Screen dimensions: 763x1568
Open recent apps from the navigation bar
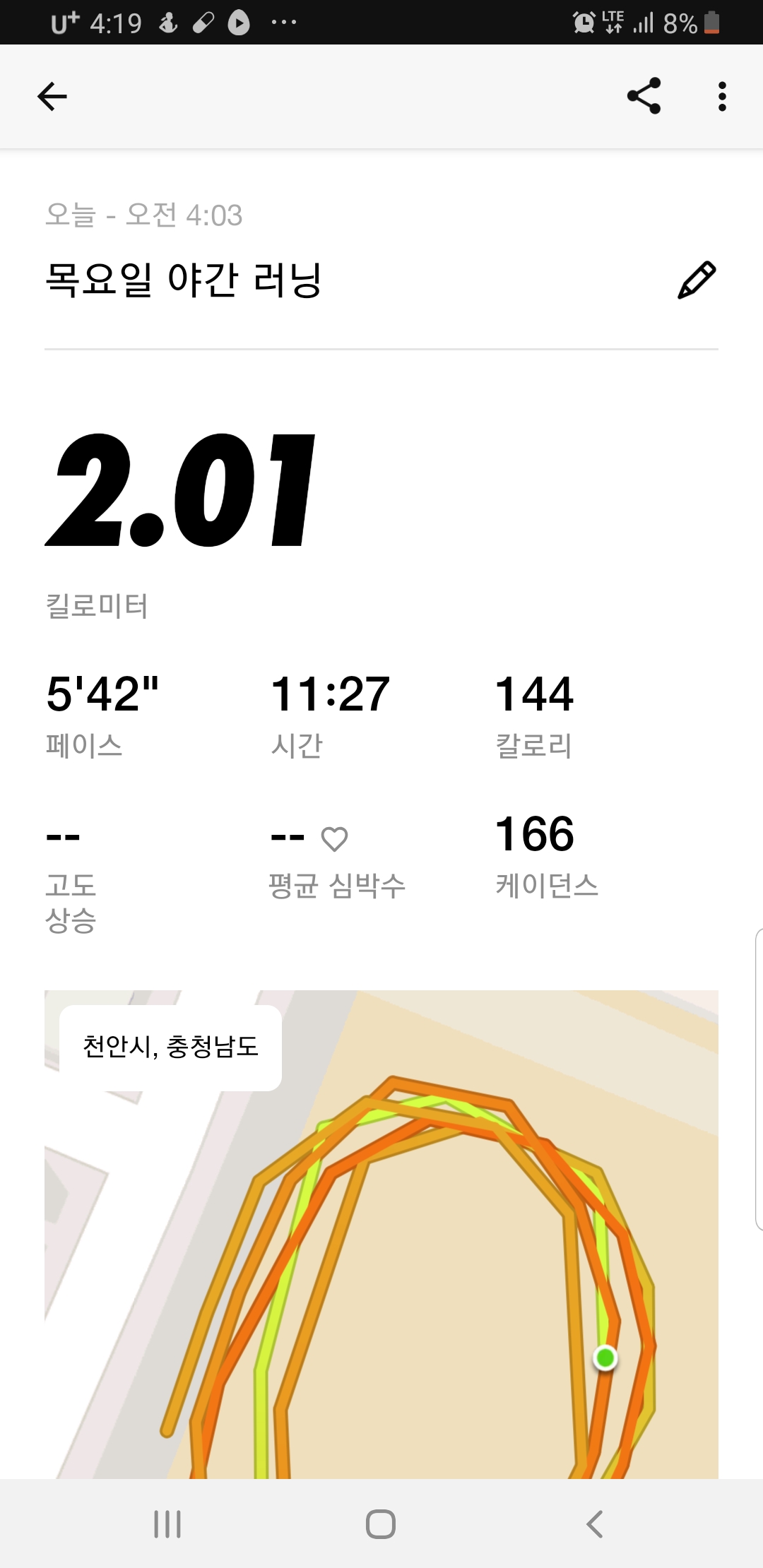click(167, 1524)
